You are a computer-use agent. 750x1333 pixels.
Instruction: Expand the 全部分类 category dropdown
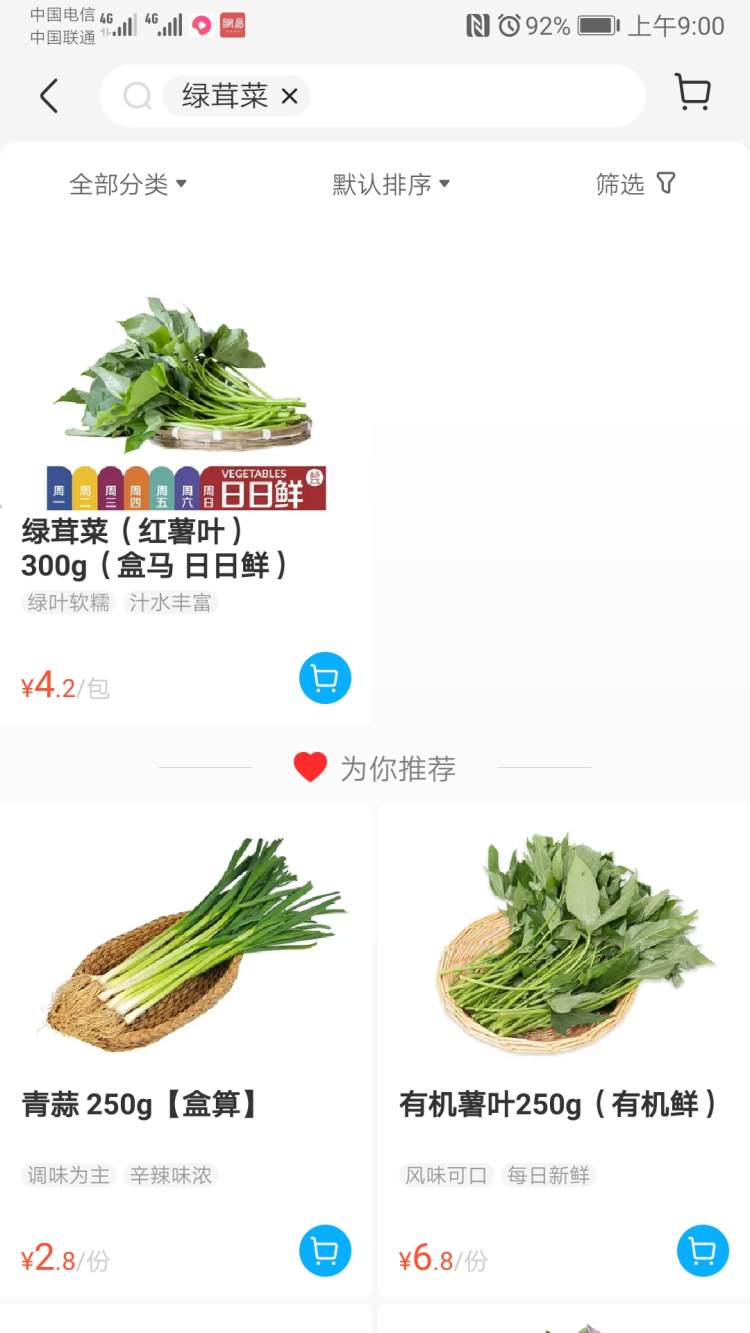point(128,184)
